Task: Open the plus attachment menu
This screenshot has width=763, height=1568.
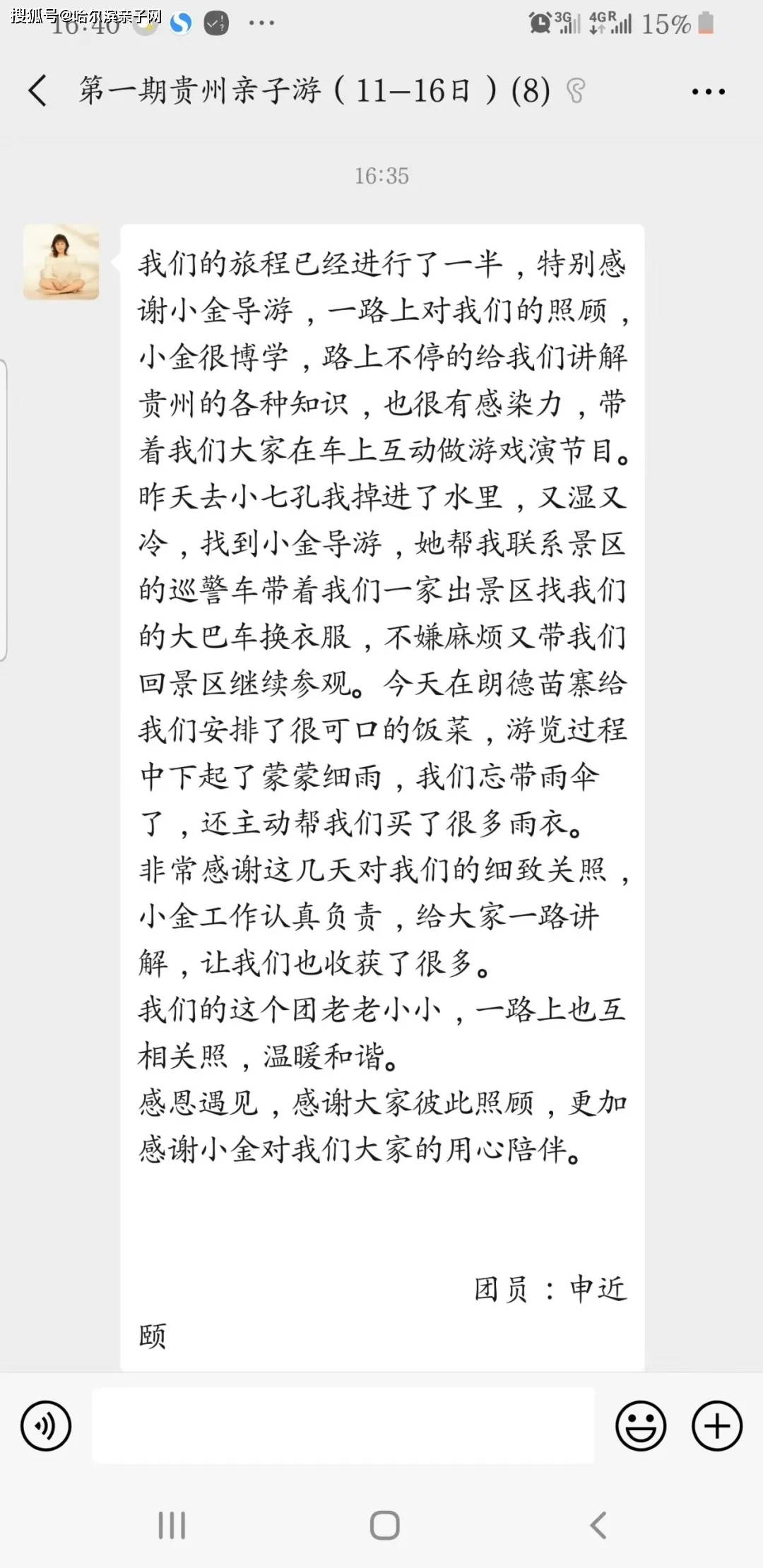Action: (716, 1427)
